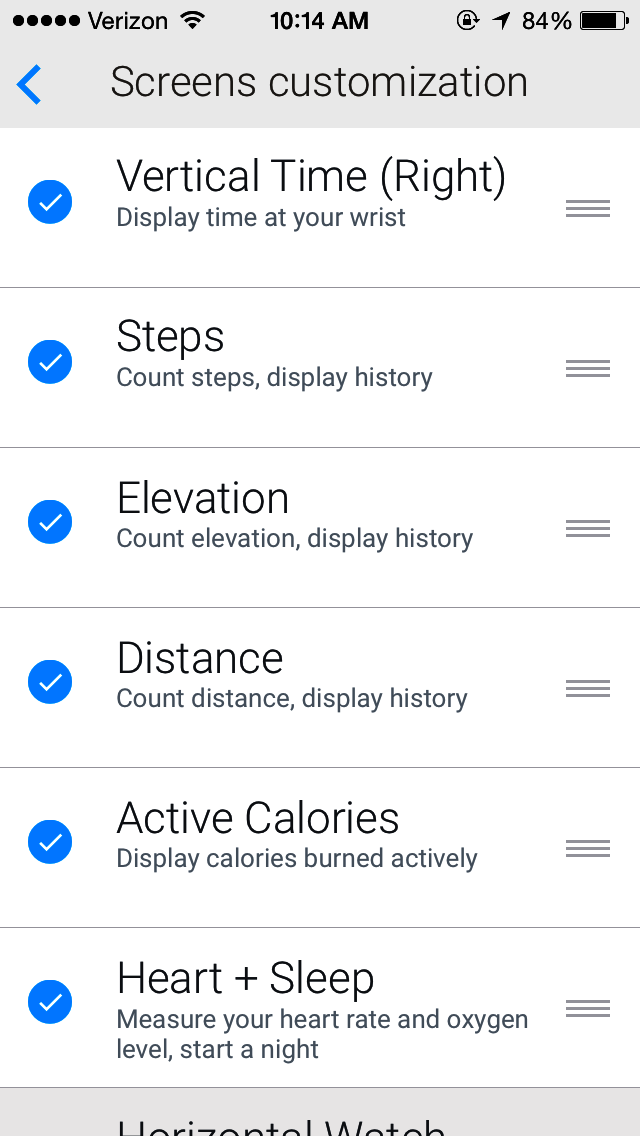Tap Heart + Sleep reorder handle
The height and width of the screenshot is (1136, 640).
tap(588, 1008)
